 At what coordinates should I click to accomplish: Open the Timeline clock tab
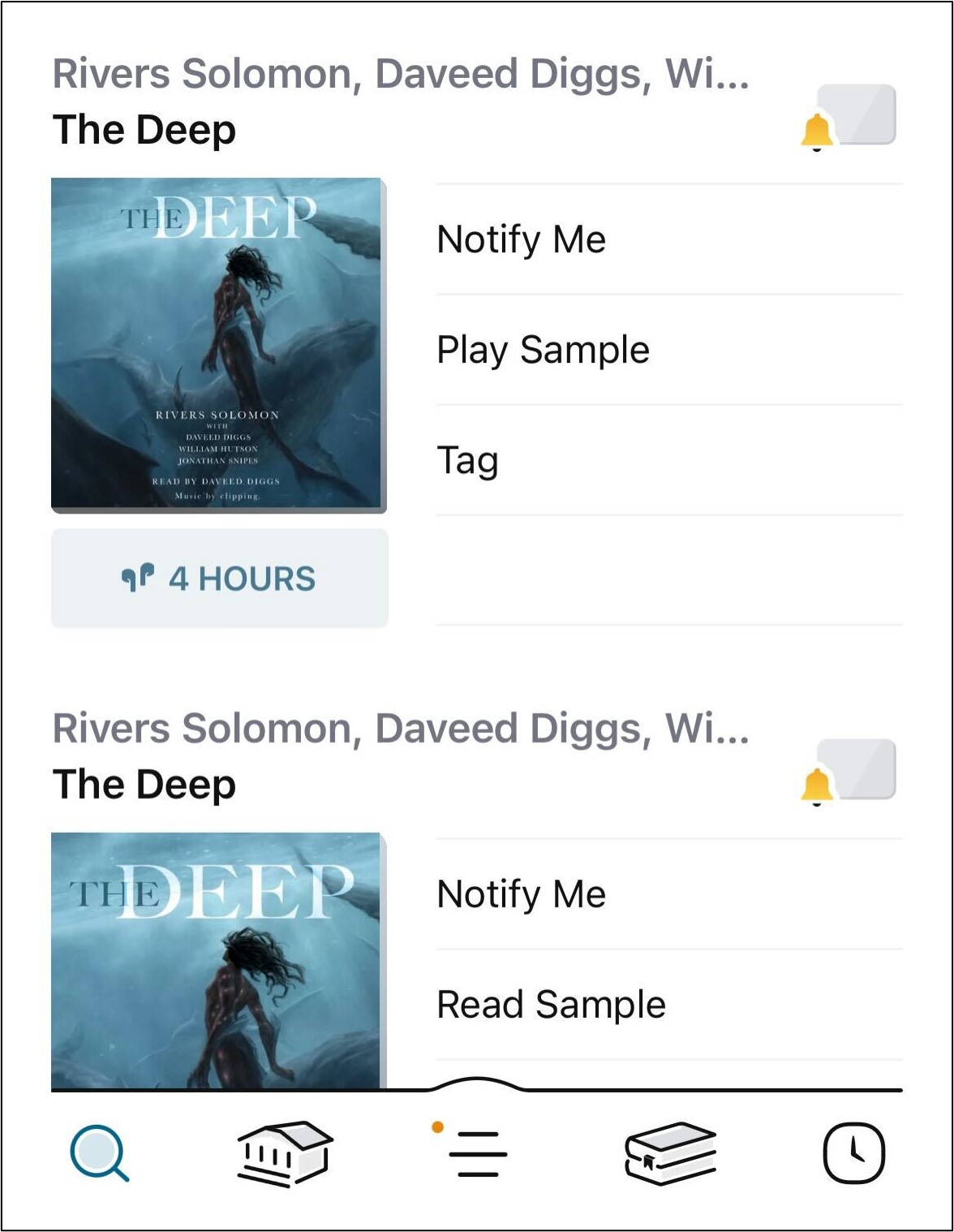tap(853, 1152)
